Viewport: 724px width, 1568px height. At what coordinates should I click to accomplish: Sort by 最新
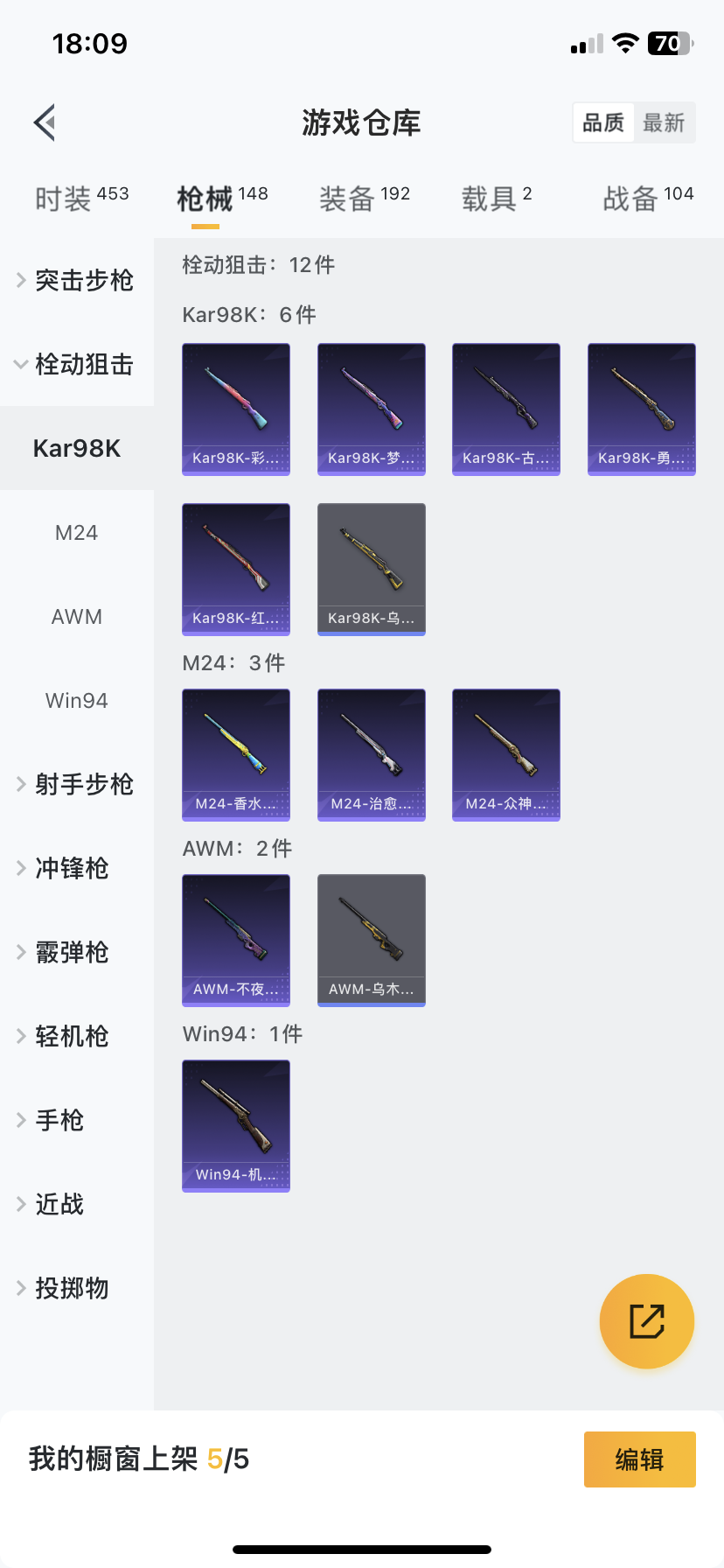[x=664, y=122]
